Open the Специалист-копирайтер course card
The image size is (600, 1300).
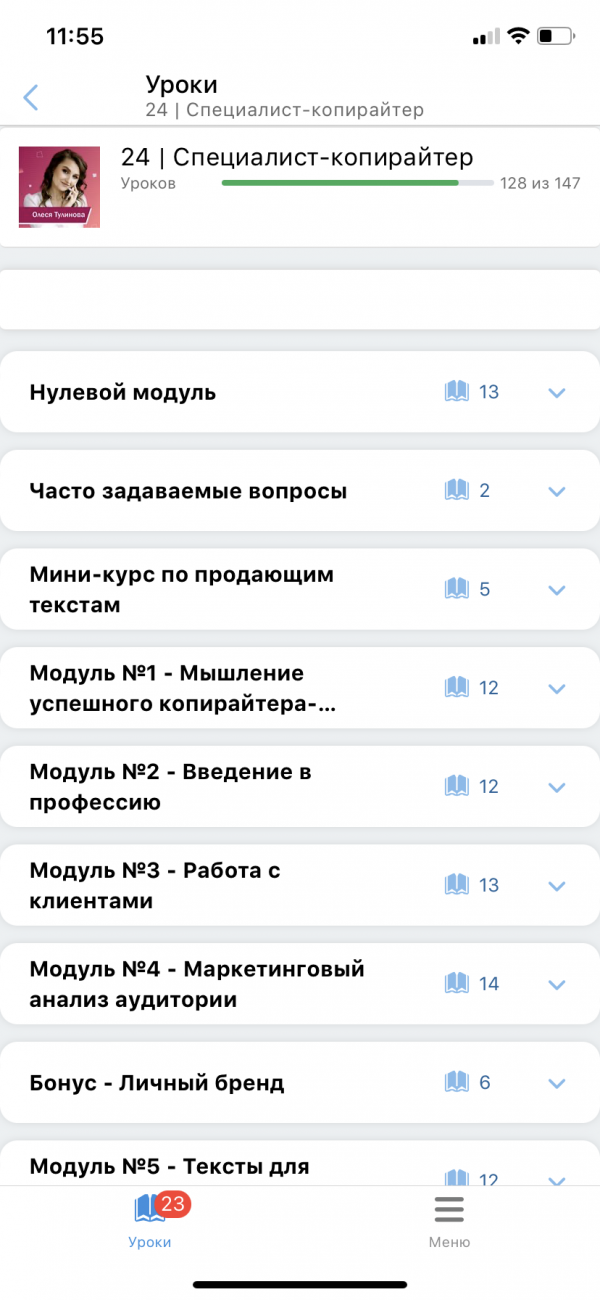pyautogui.click(x=300, y=186)
